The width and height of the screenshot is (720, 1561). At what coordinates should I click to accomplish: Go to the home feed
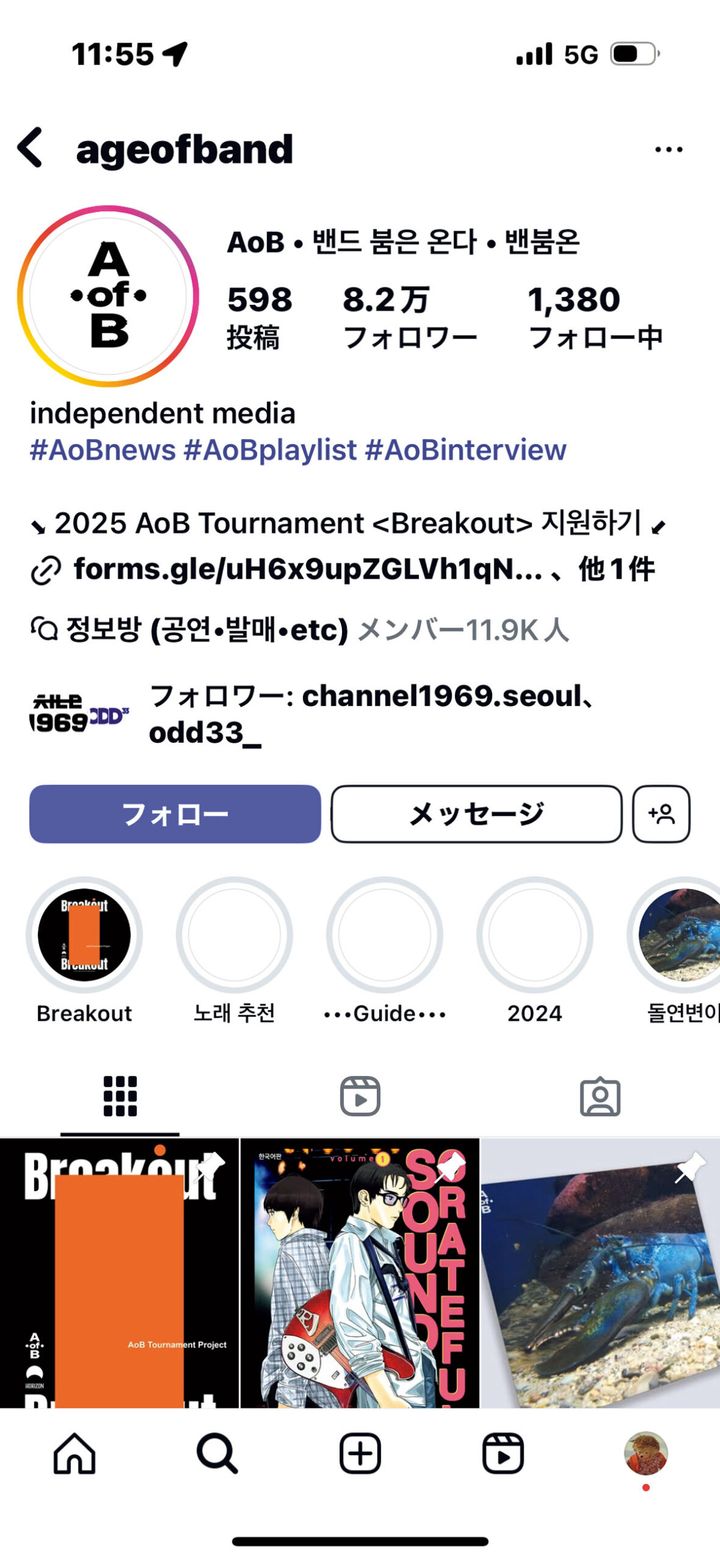(74, 1454)
